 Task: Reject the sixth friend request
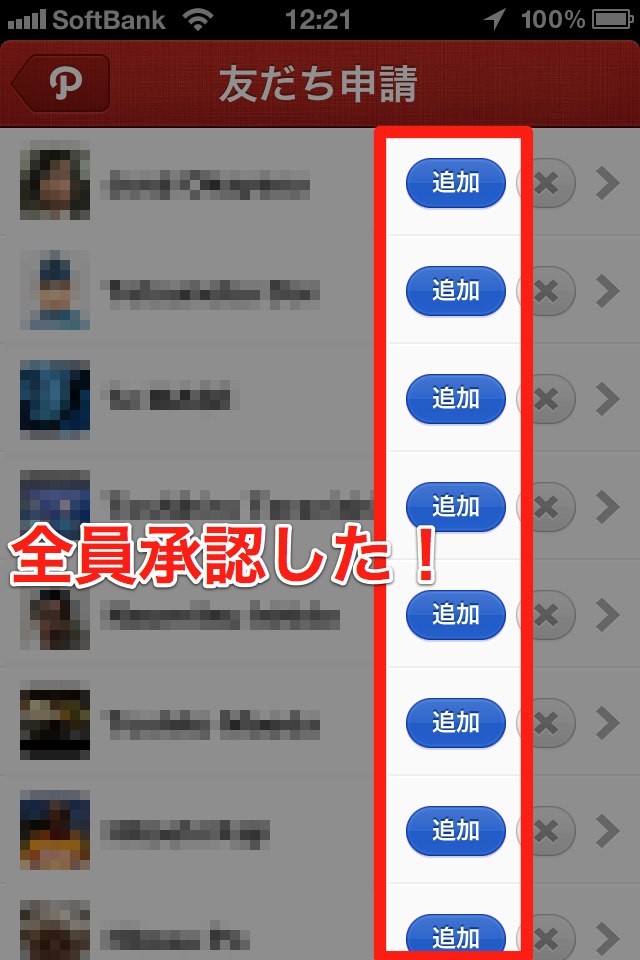point(548,723)
